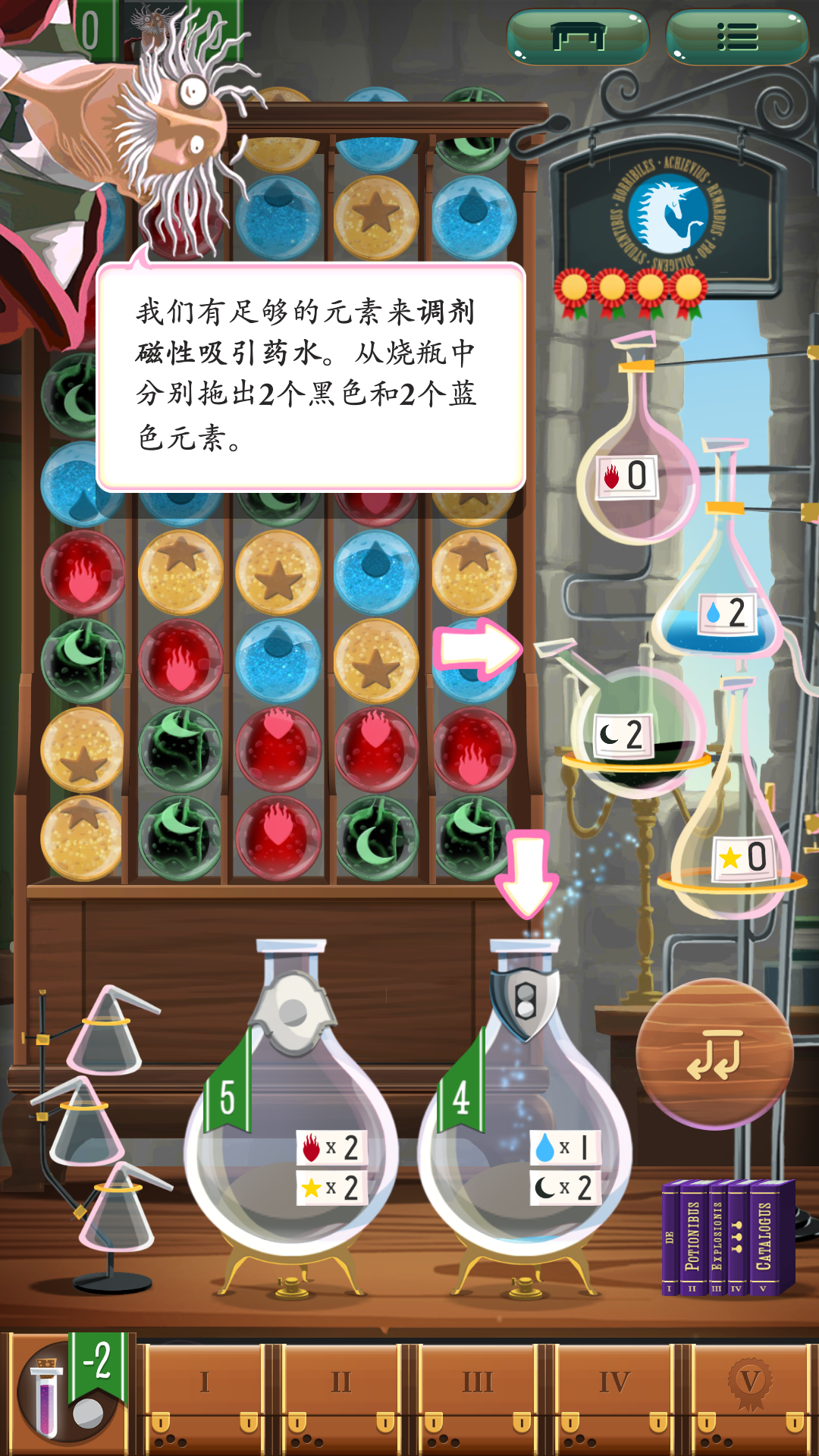Tap the wooden round swap-arrows button
This screenshot has height=1456, width=819.
pos(714,1054)
